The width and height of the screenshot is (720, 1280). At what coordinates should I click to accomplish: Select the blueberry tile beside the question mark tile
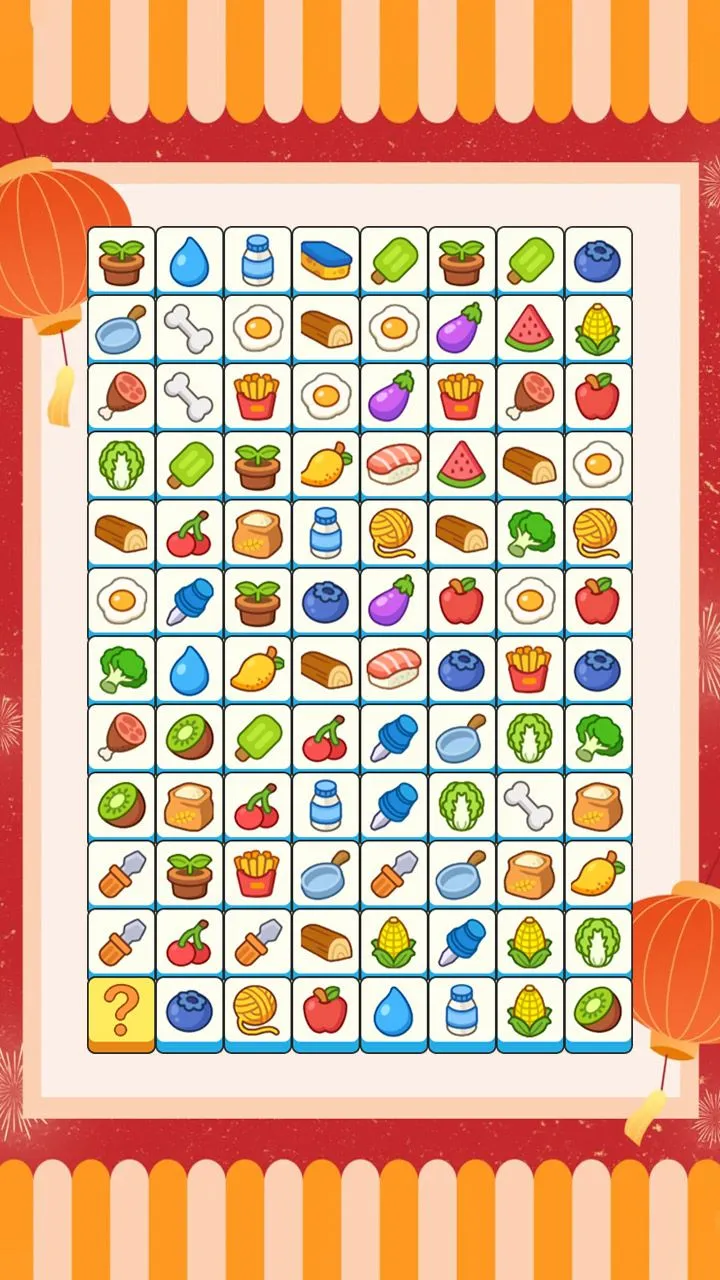189,1012
